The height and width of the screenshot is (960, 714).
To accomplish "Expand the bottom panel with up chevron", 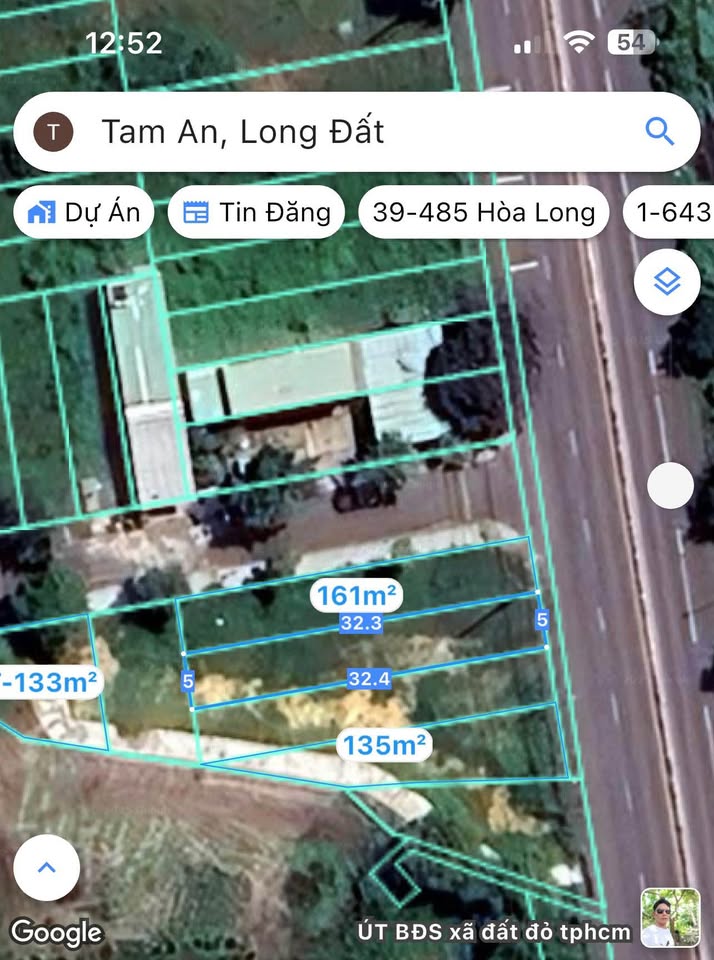I will click(46, 867).
